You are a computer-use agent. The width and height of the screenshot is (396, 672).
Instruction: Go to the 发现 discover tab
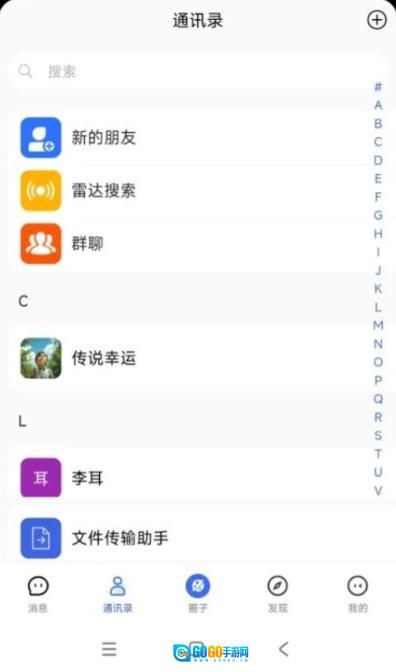tap(278, 594)
